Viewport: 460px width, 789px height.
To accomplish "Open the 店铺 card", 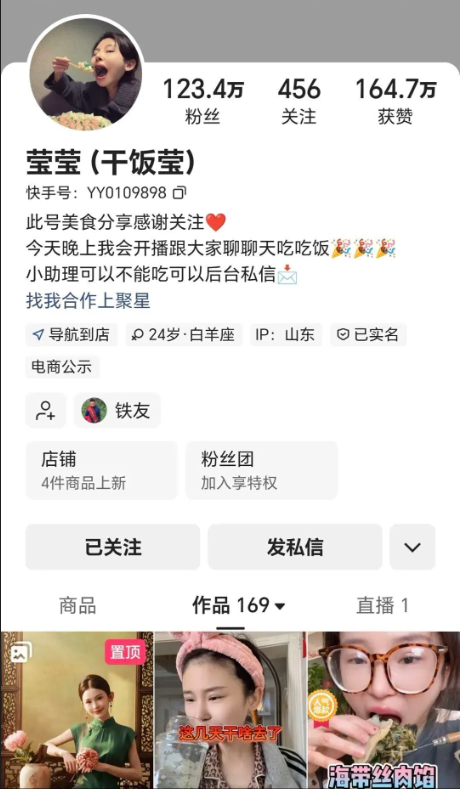I will coord(101,470).
